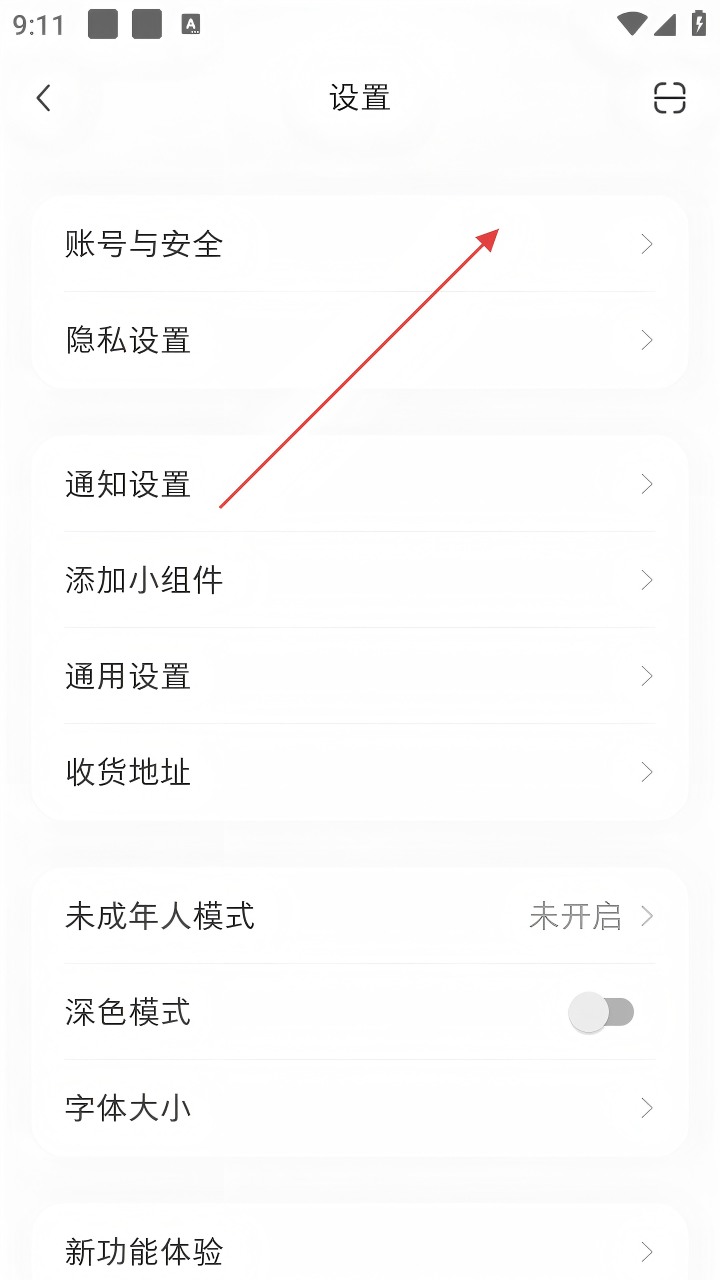
Task: Tap 添加小组件 row
Action: tap(360, 580)
